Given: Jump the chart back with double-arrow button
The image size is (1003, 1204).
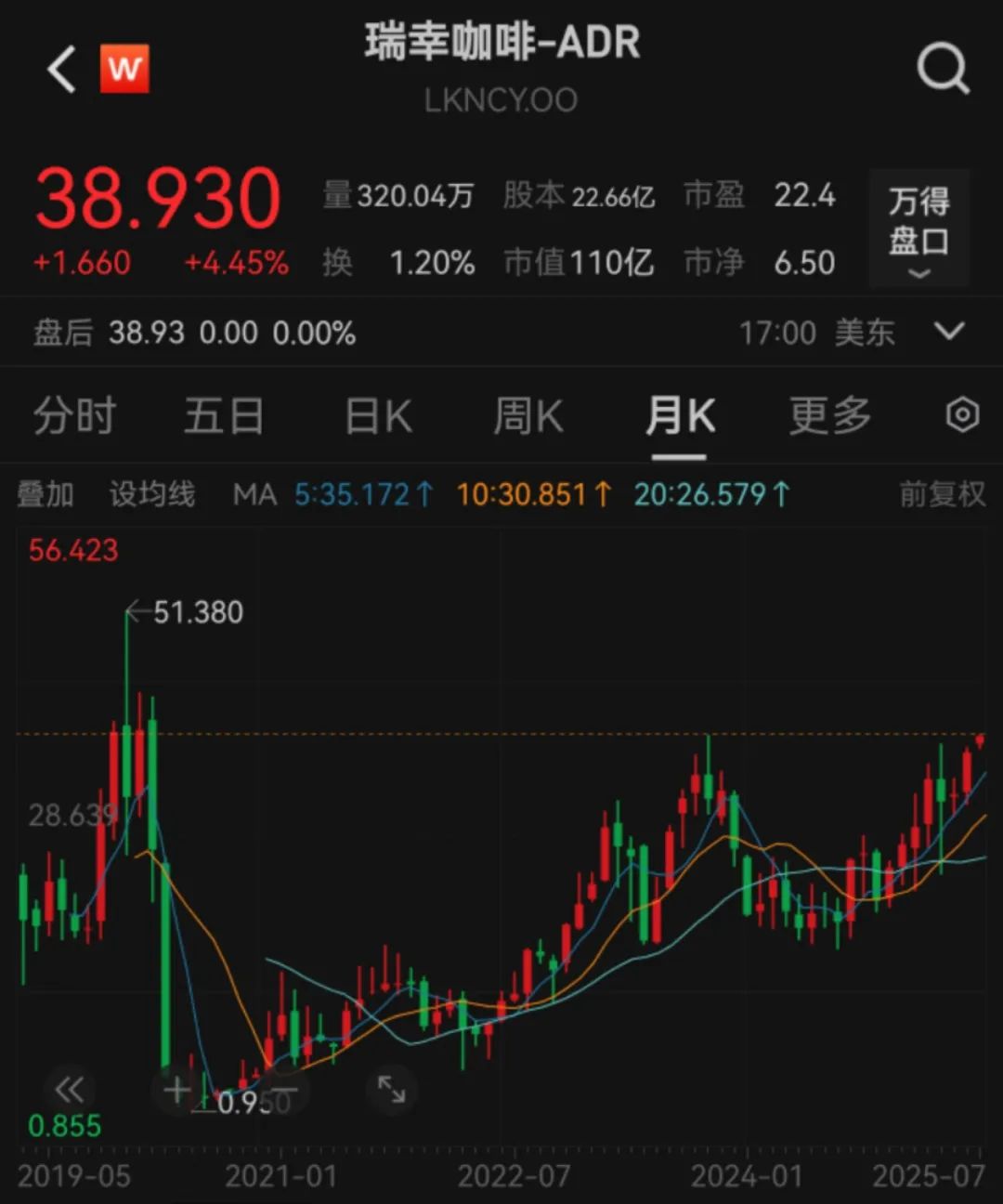Looking at the screenshot, I should (x=70, y=1090).
